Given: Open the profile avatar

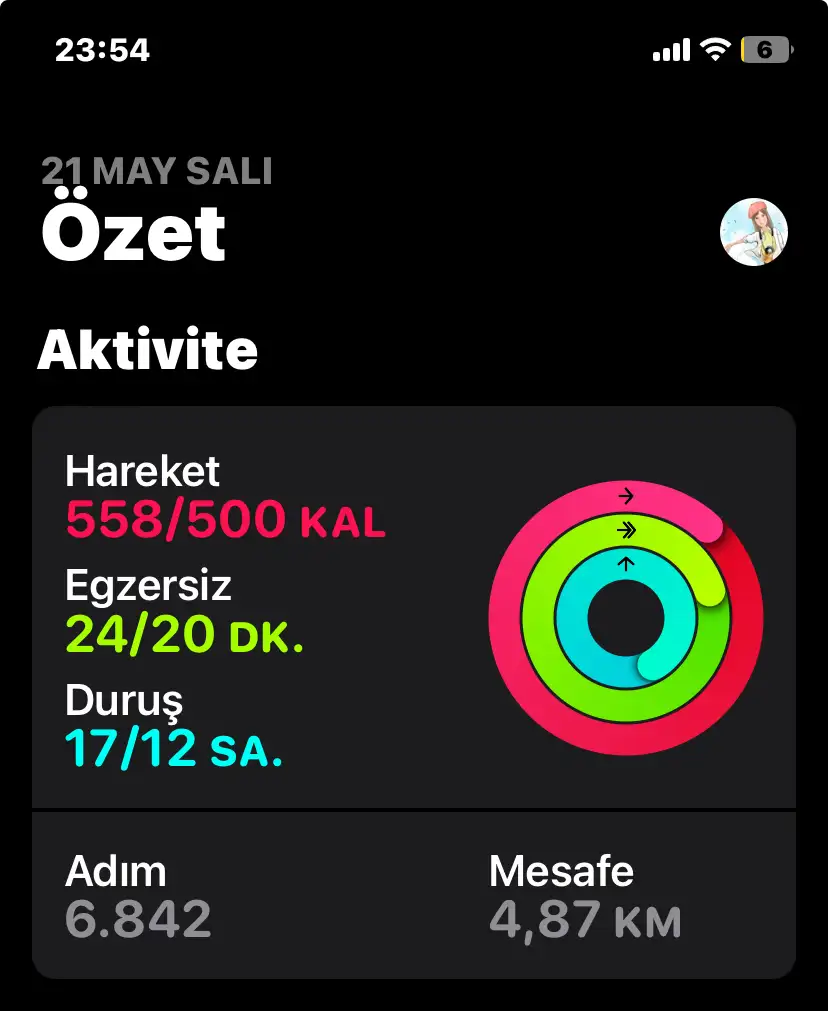Looking at the screenshot, I should (754, 232).
